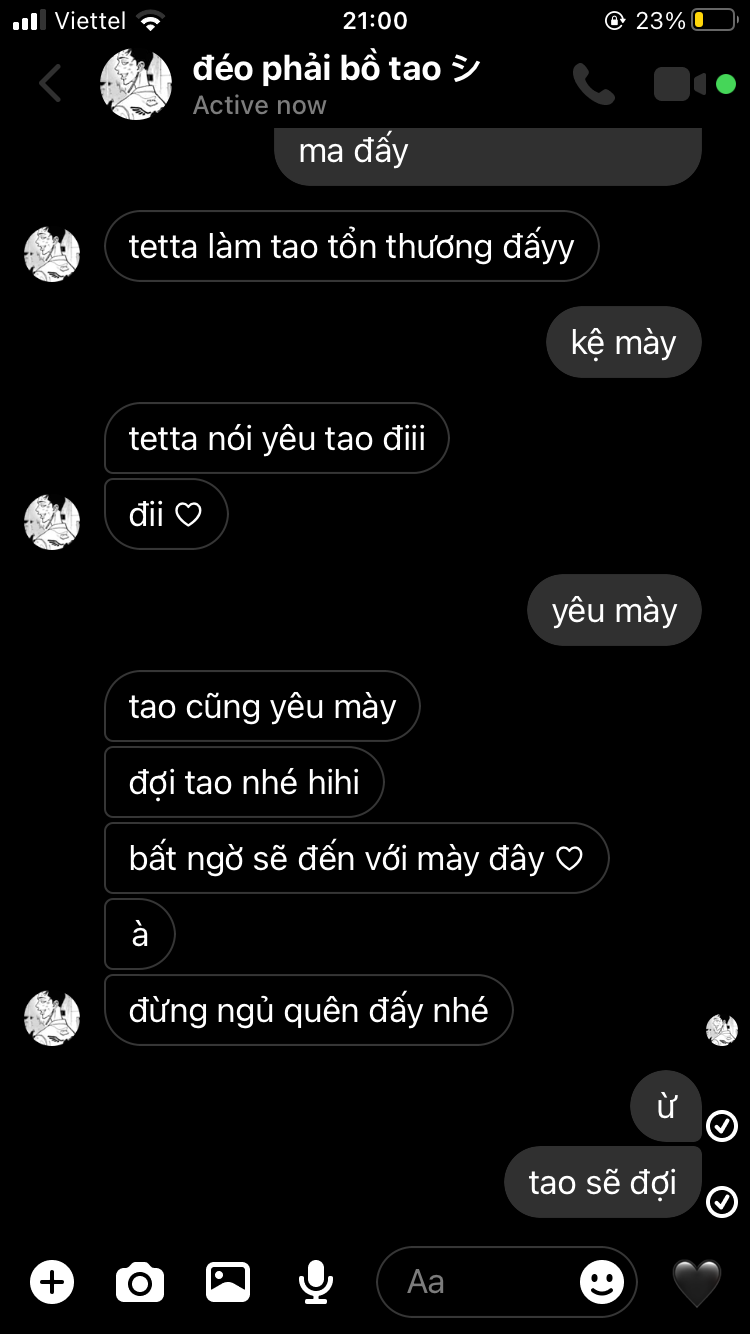Start a voice call

(x=593, y=85)
